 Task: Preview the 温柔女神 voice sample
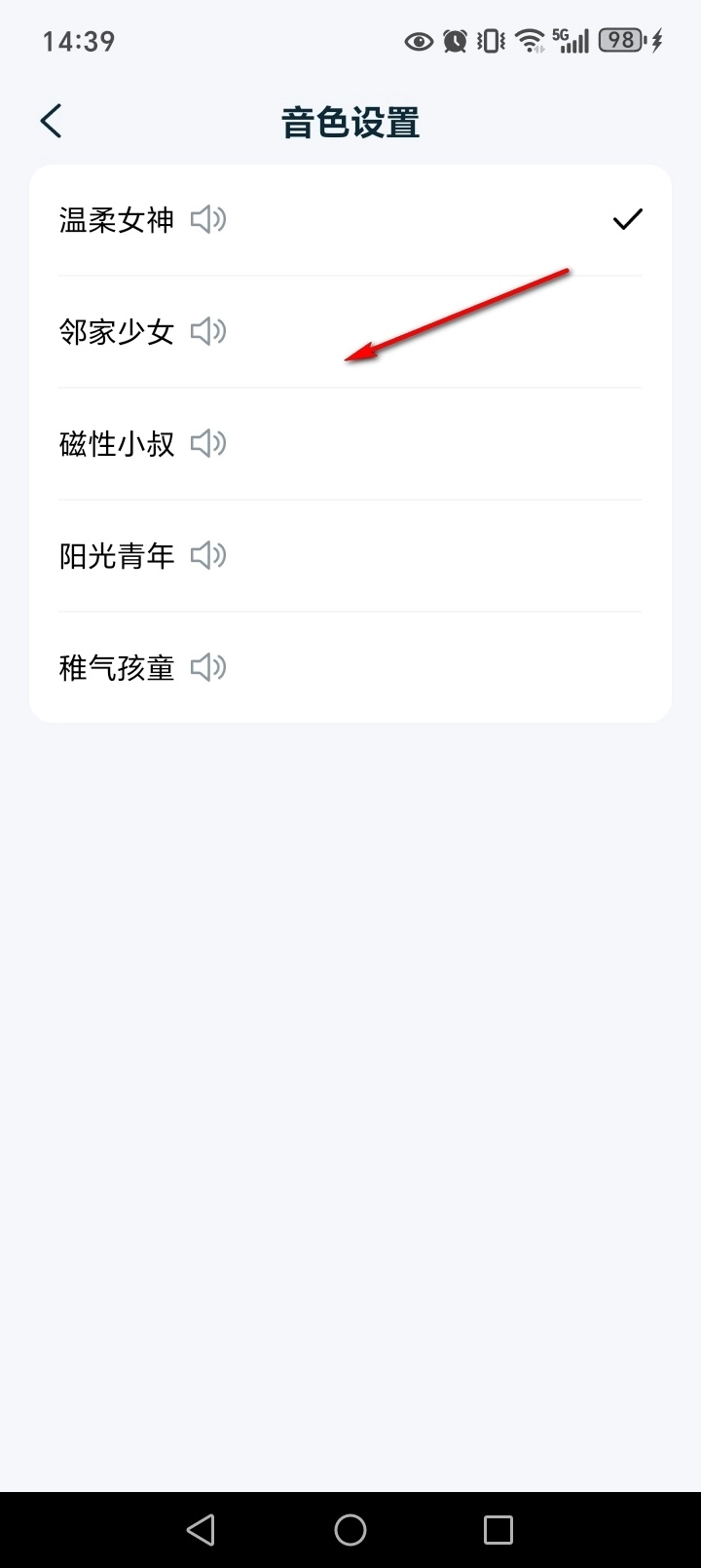coord(207,220)
